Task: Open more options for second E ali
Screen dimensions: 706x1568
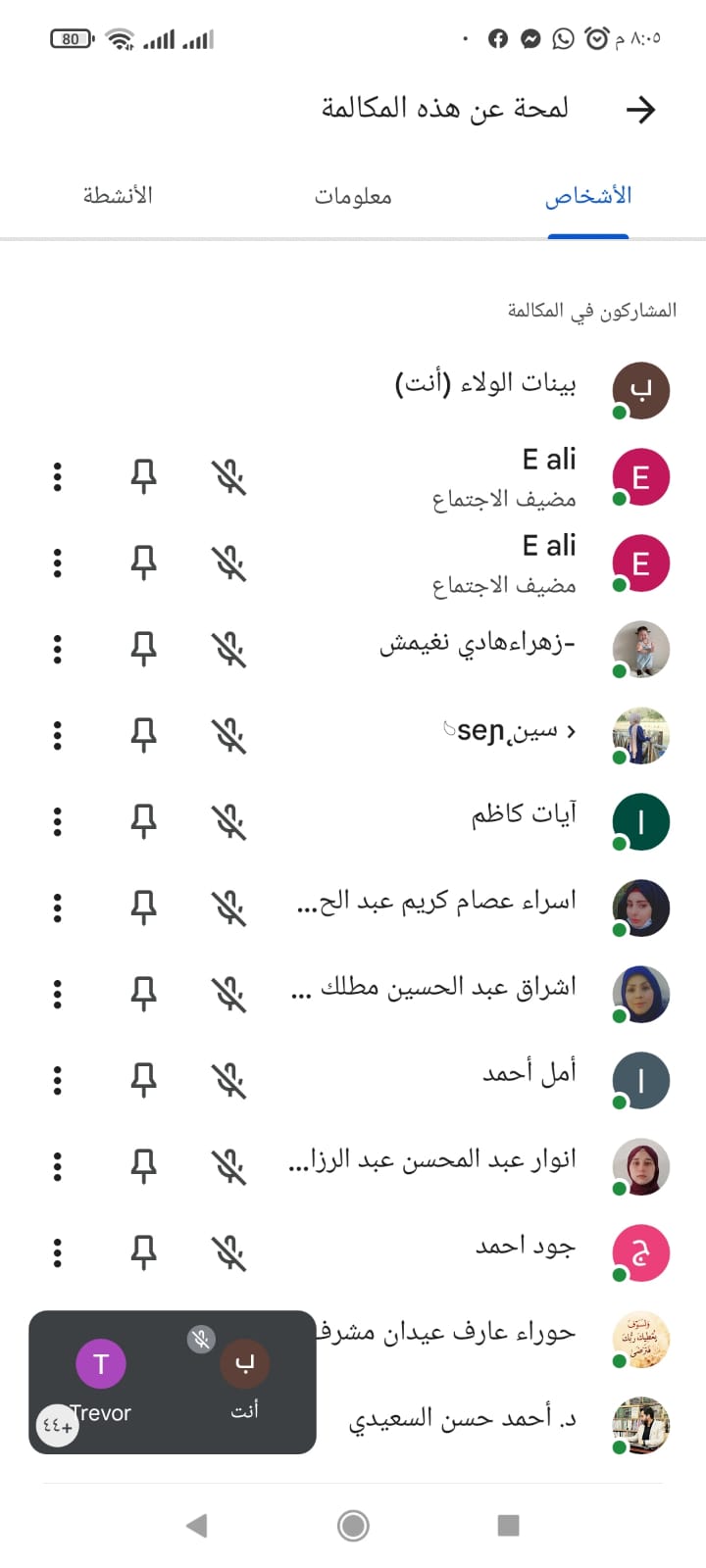Action: point(58,563)
